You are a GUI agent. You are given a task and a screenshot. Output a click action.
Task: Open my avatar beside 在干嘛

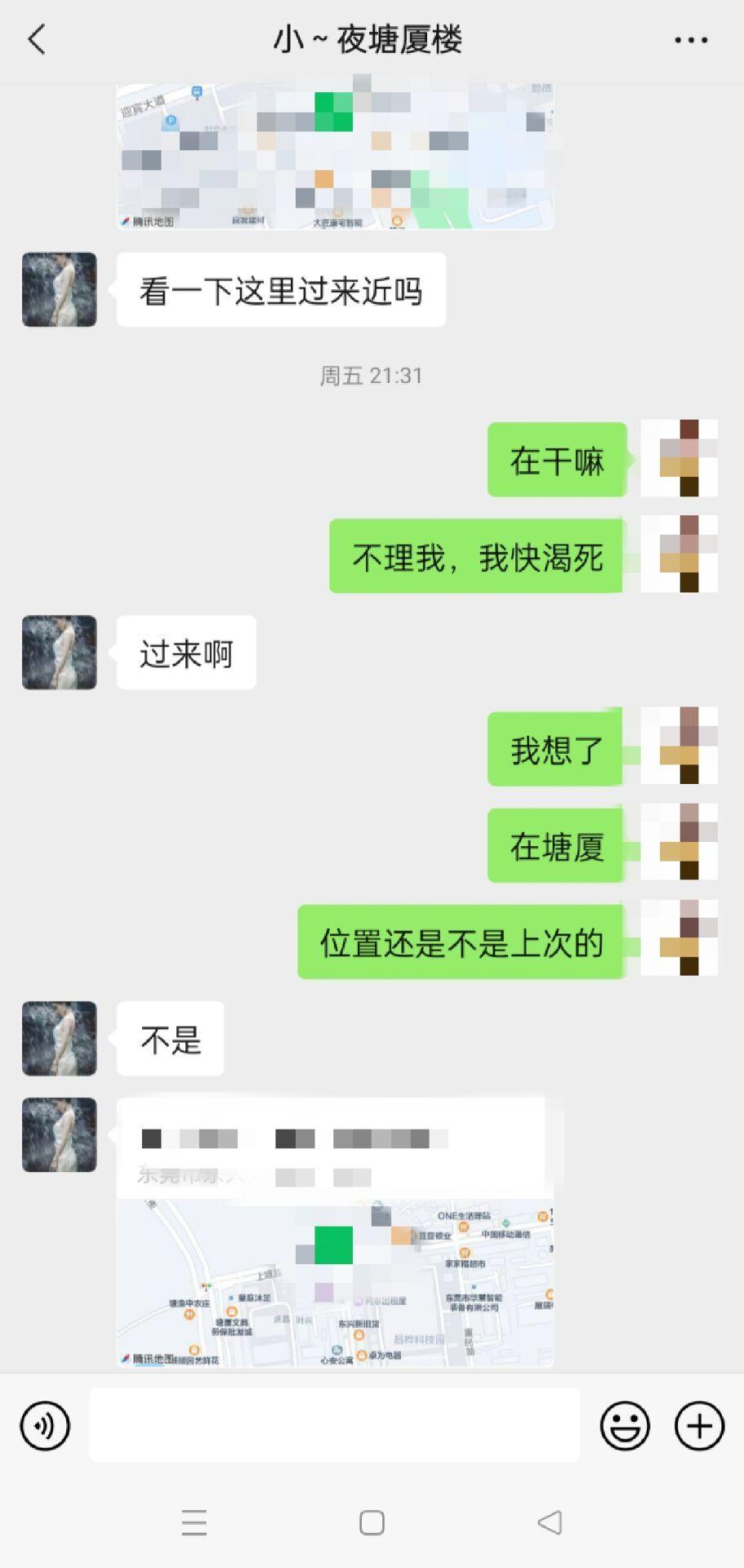coord(679,459)
